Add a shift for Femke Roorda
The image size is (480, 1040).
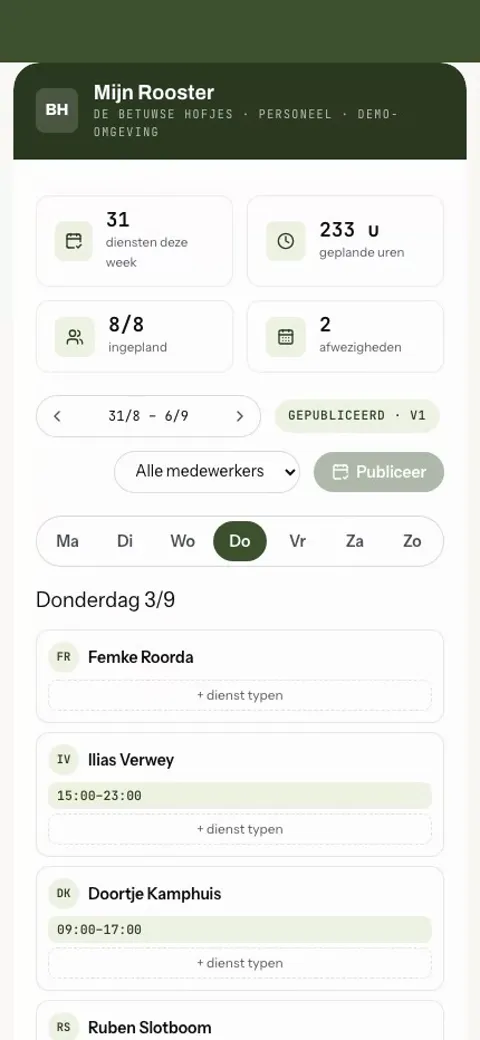coord(240,695)
